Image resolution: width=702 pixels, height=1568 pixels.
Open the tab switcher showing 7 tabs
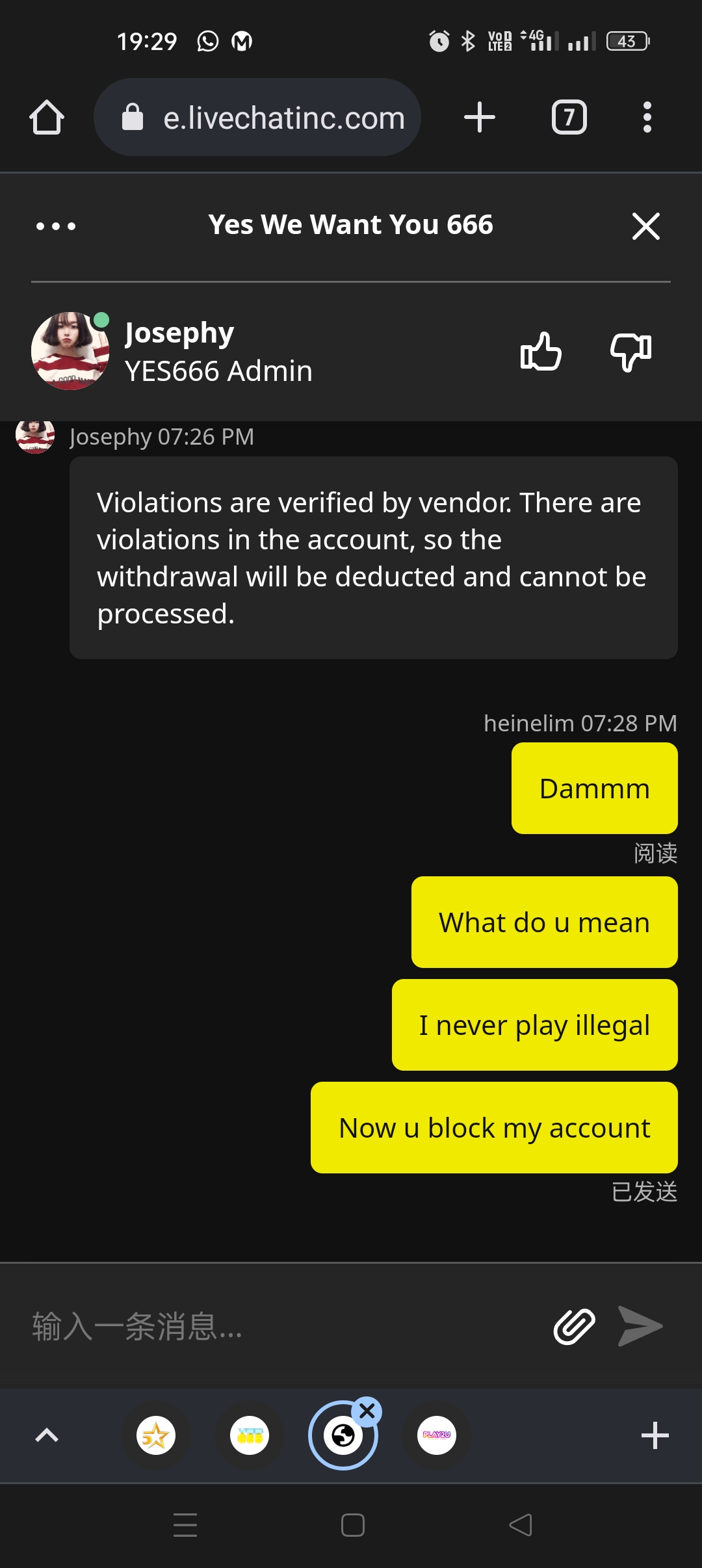[x=569, y=118]
